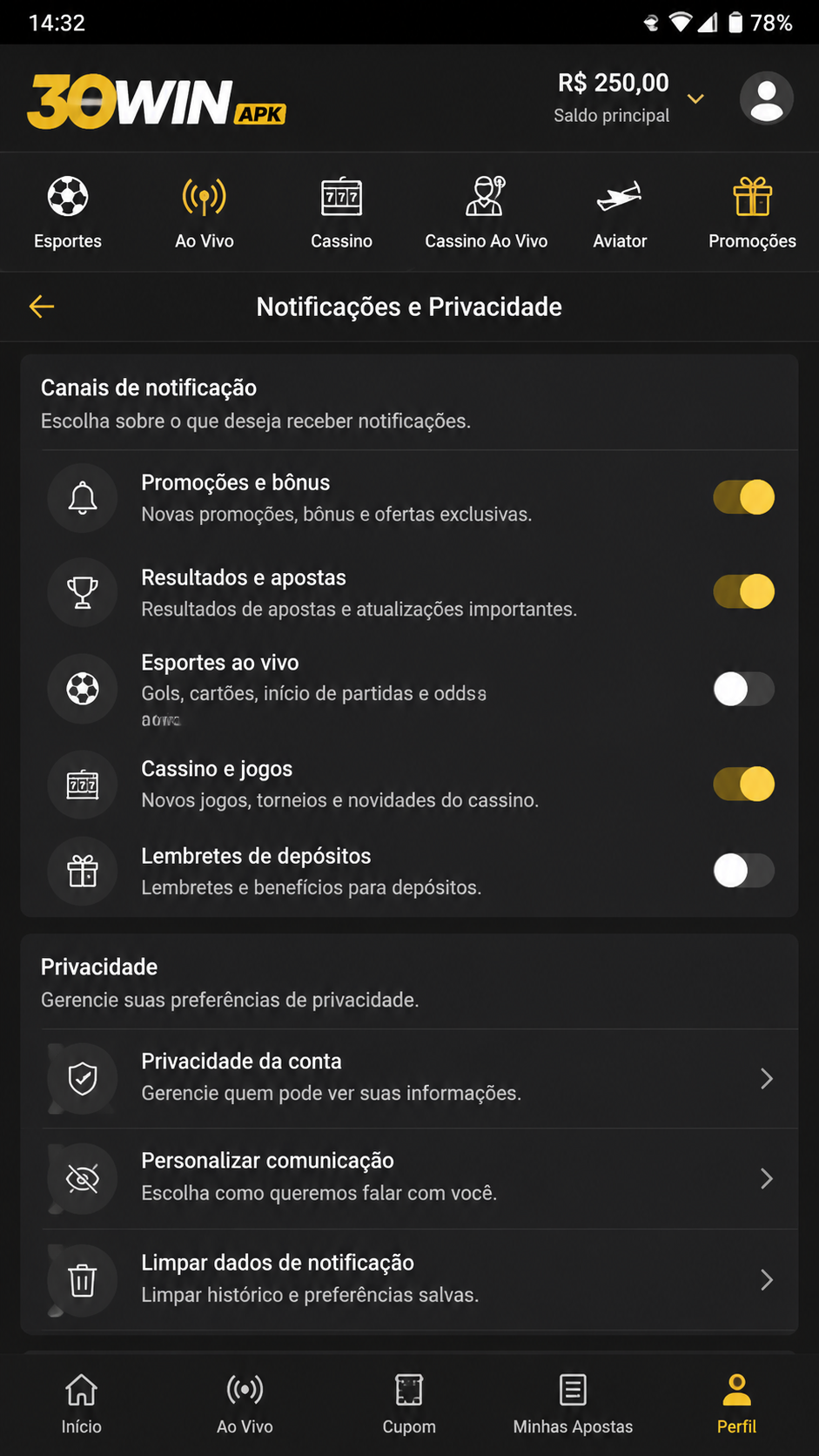This screenshot has height=1456, width=819.
Task: Toggle Cassino e jogos notifications off
Action: click(x=744, y=784)
